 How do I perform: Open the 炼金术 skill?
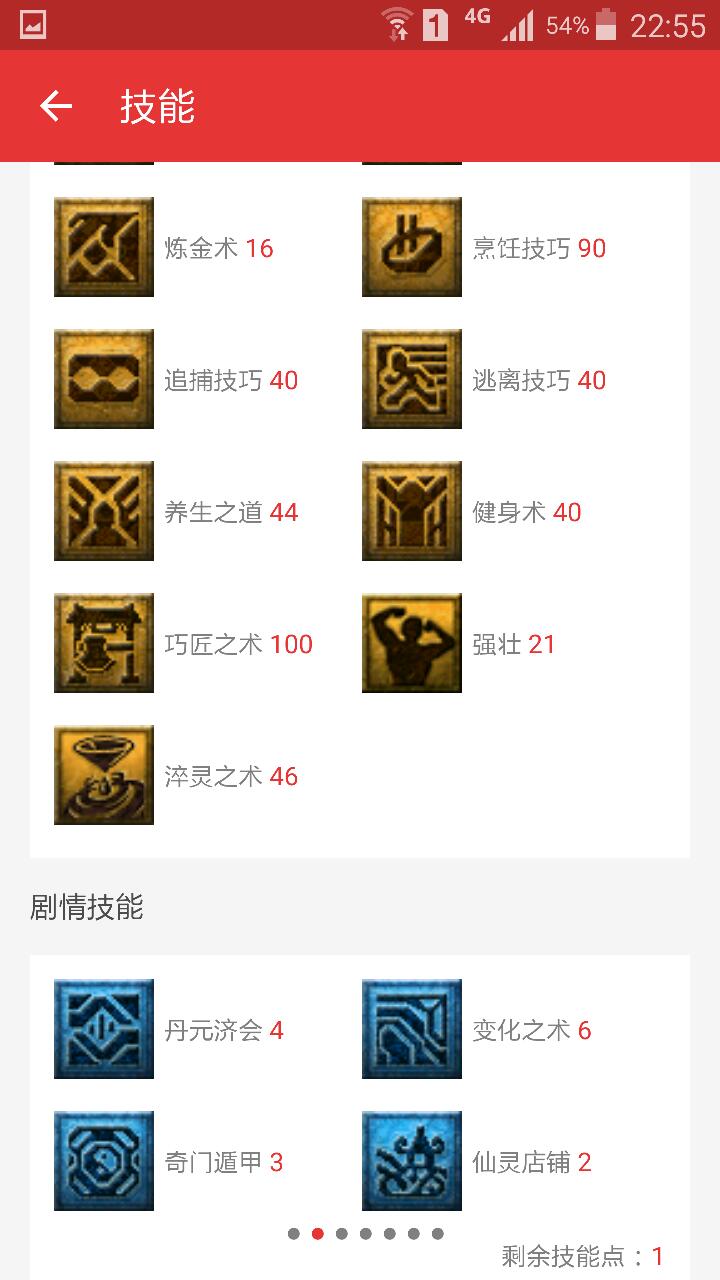104,247
